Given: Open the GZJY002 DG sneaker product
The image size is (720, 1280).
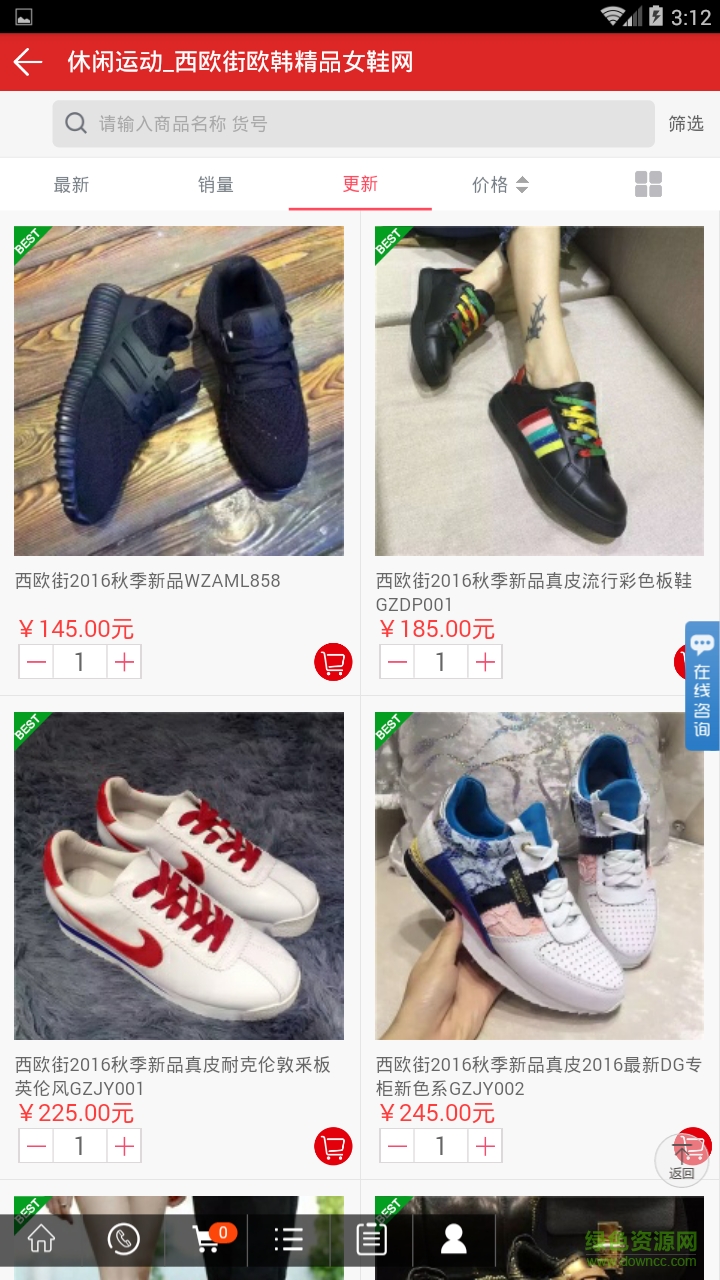Looking at the screenshot, I should tap(539, 876).
